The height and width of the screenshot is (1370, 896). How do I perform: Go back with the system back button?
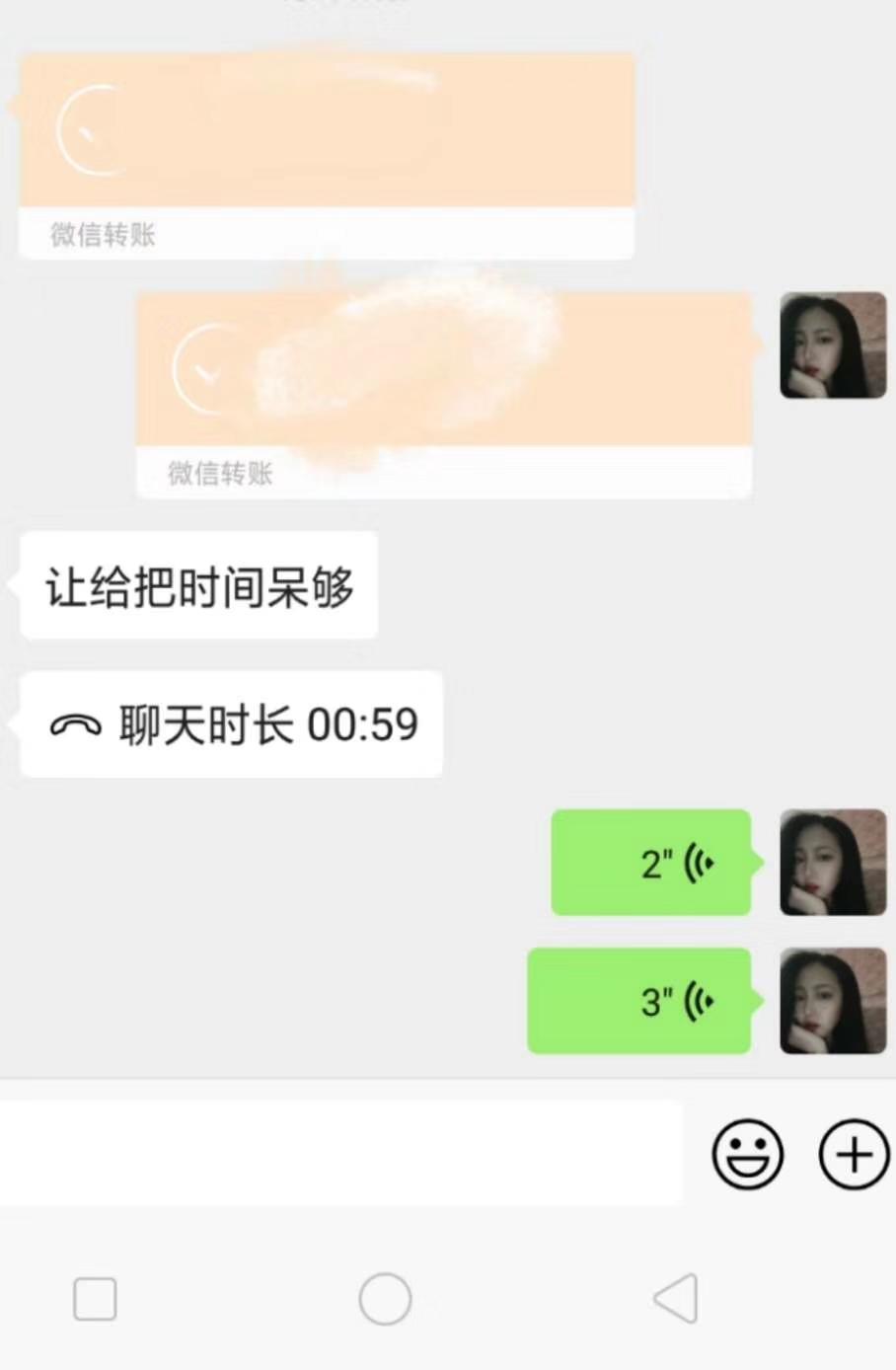coord(677,1298)
